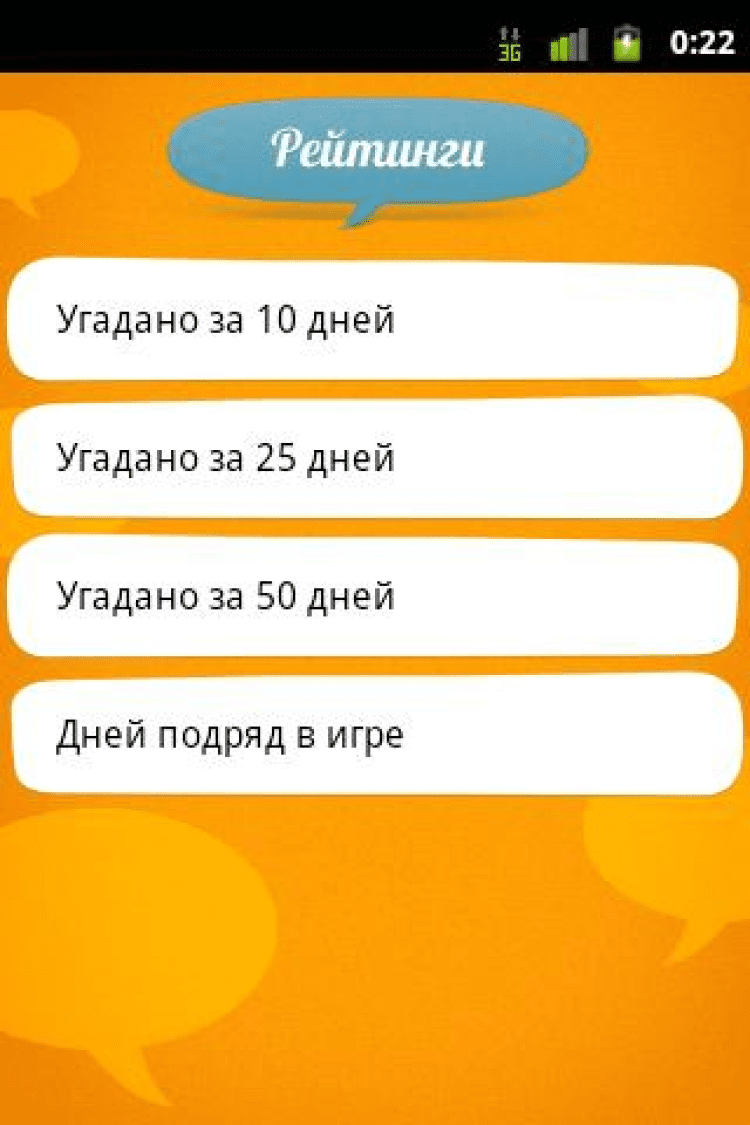Open the 'Дней подряд в игре' rating
Viewport: 750px width, 1125px height.
tap(374, 735)
